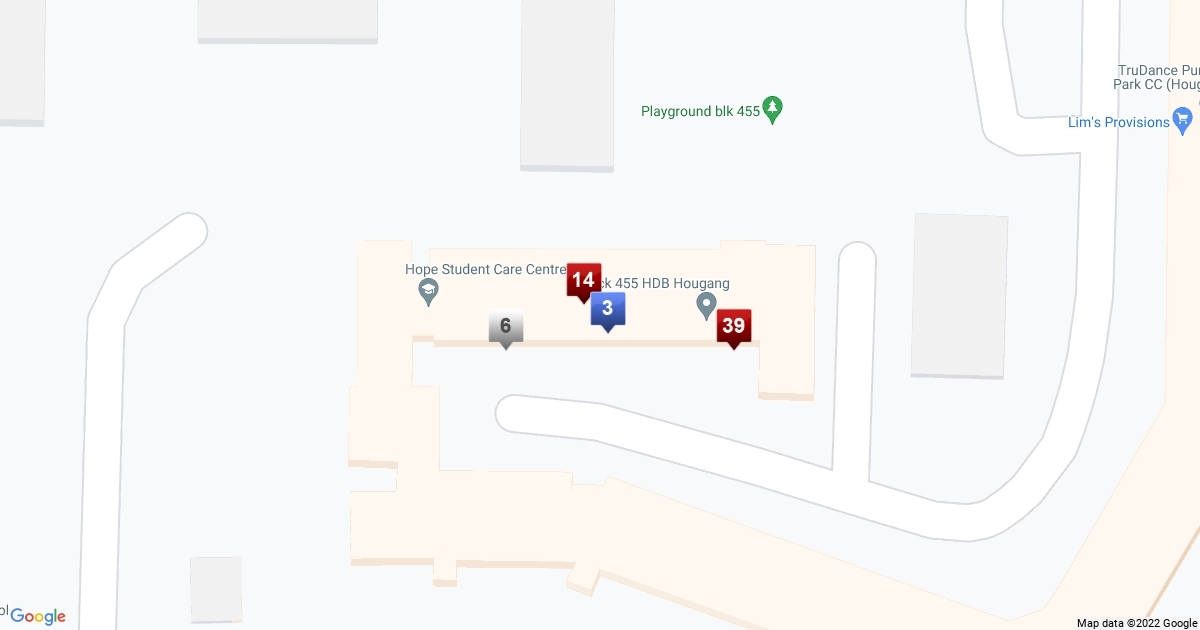Select the Blk 455 HDB Hougang pin
The height and width of the screenshot is (630, 1200).
tap(706, 304)
